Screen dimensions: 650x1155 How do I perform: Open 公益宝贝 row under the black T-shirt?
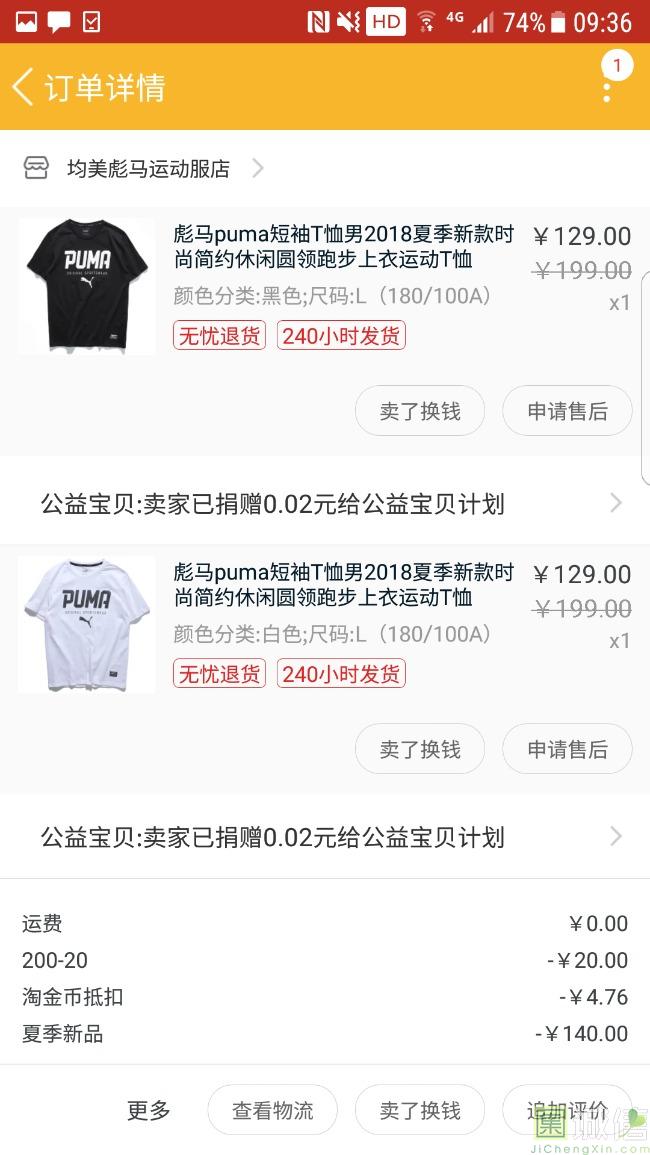pyautogui.click(x=325, y=504)
